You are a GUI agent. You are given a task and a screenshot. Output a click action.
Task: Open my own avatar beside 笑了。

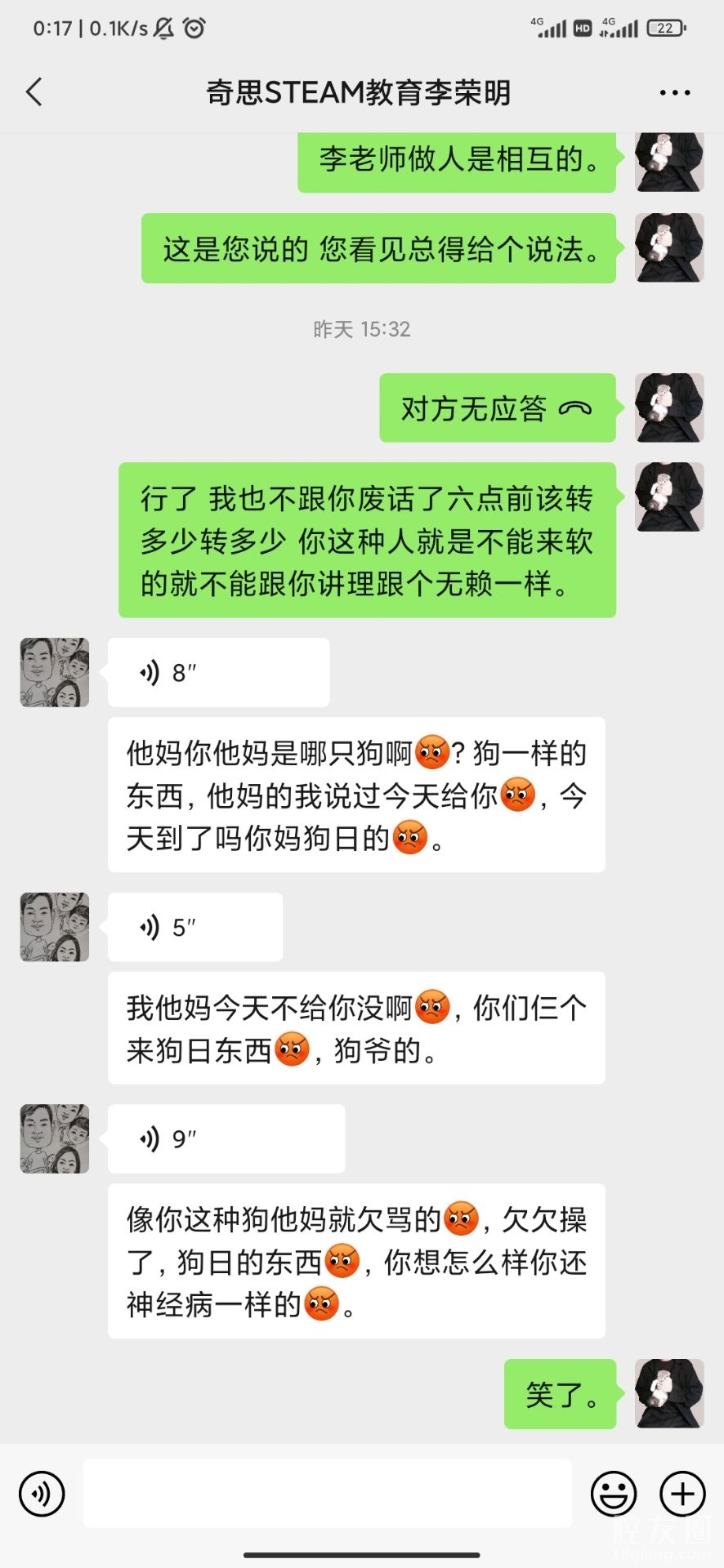click(x=669, y=1394)
